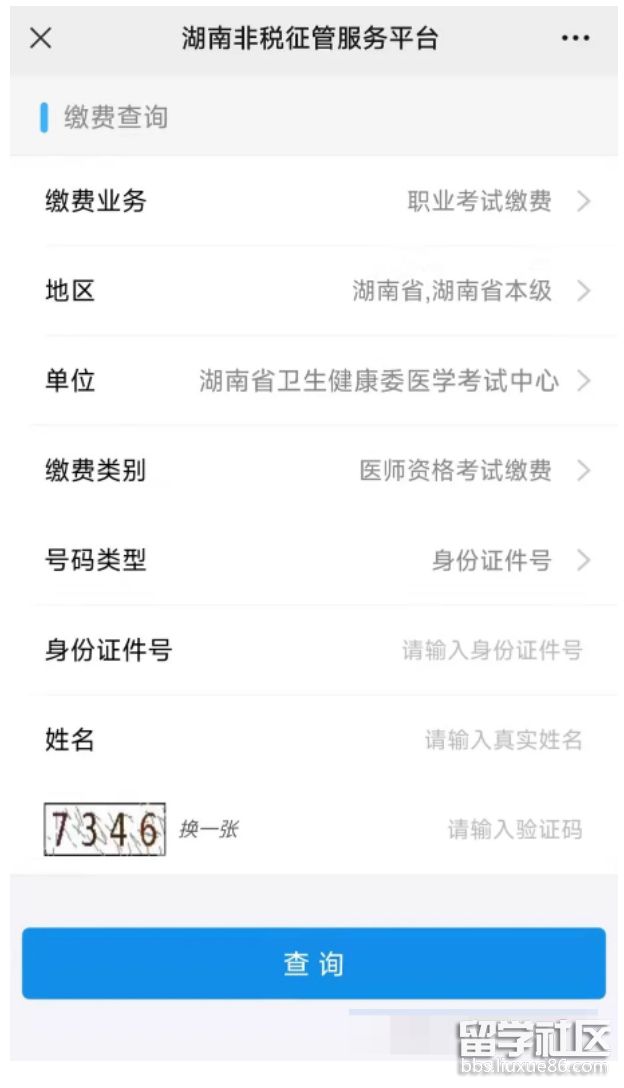Open the three-dot more options menu
The width and height of the screenshot is (624, 1088).
coord(575,39)
